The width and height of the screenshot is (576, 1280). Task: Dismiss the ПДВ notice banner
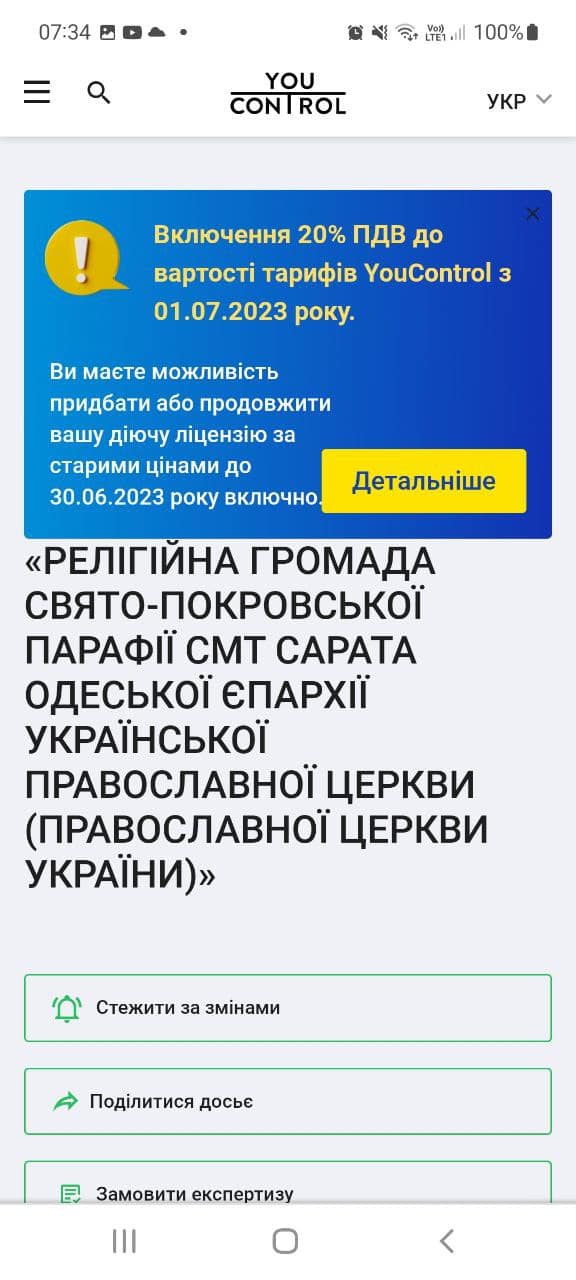point(533,213)
